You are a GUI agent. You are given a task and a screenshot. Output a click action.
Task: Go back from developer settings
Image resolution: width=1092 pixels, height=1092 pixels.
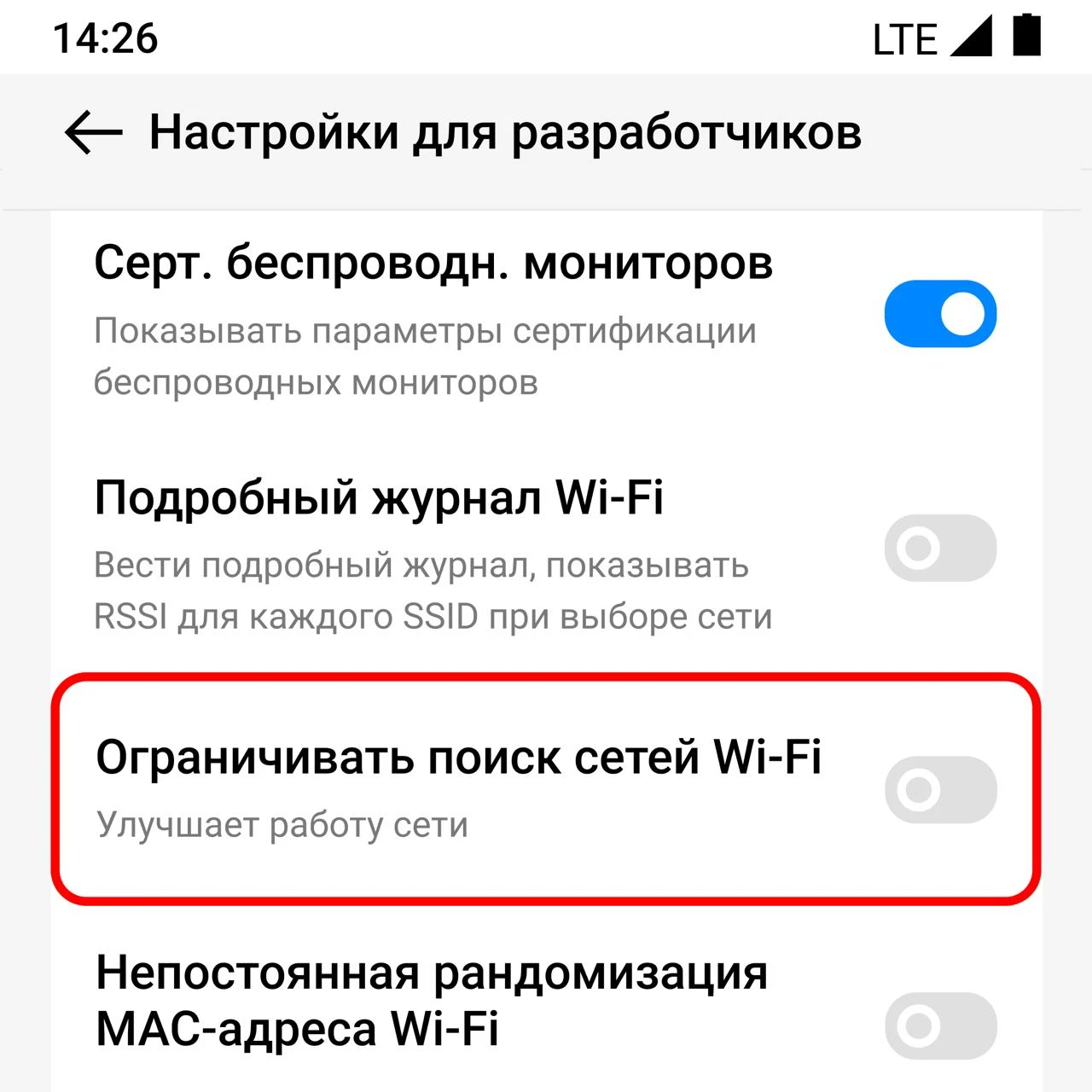point(93,133)
